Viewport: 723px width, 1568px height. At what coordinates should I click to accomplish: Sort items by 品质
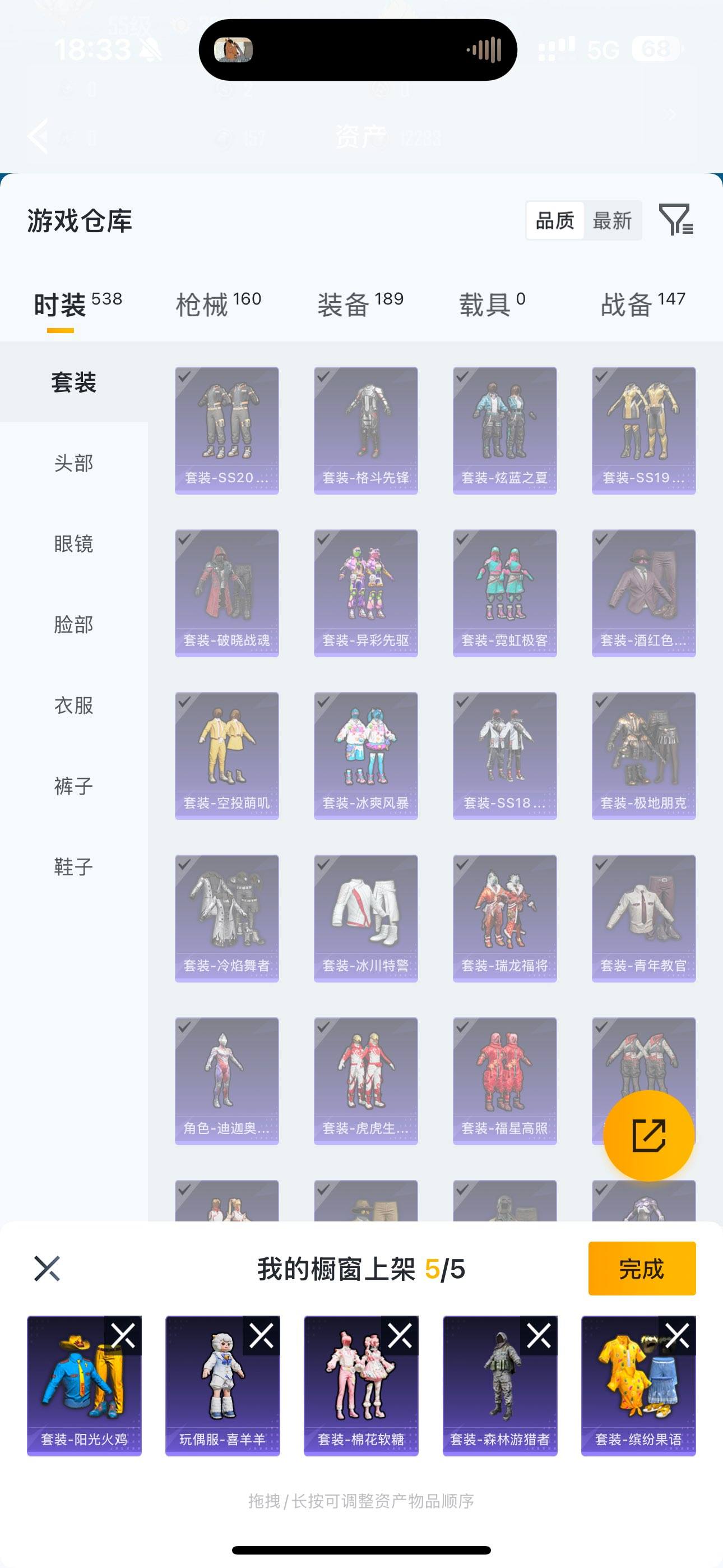(554, 220)
